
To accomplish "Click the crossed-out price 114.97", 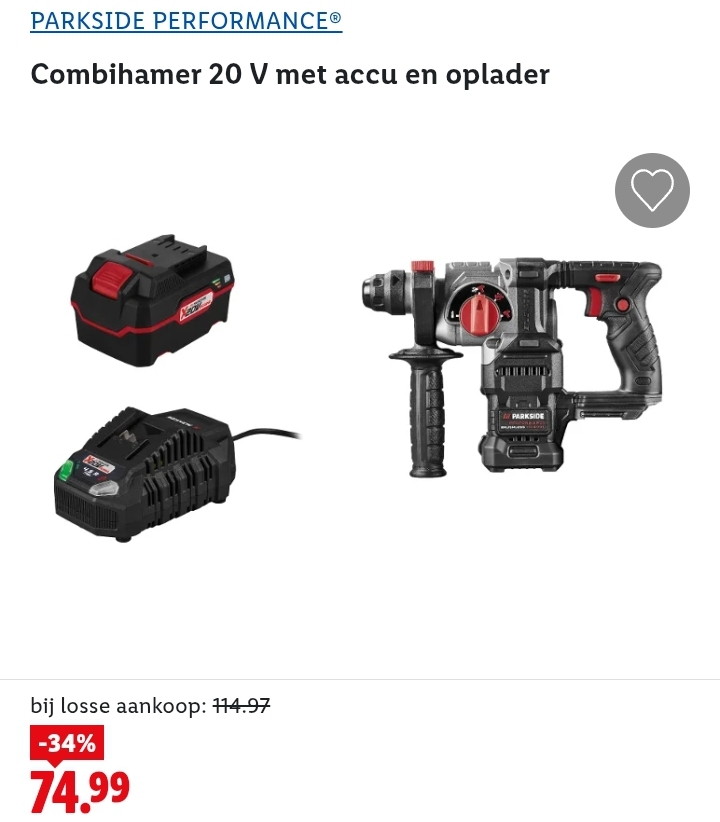I will point(241,705).
